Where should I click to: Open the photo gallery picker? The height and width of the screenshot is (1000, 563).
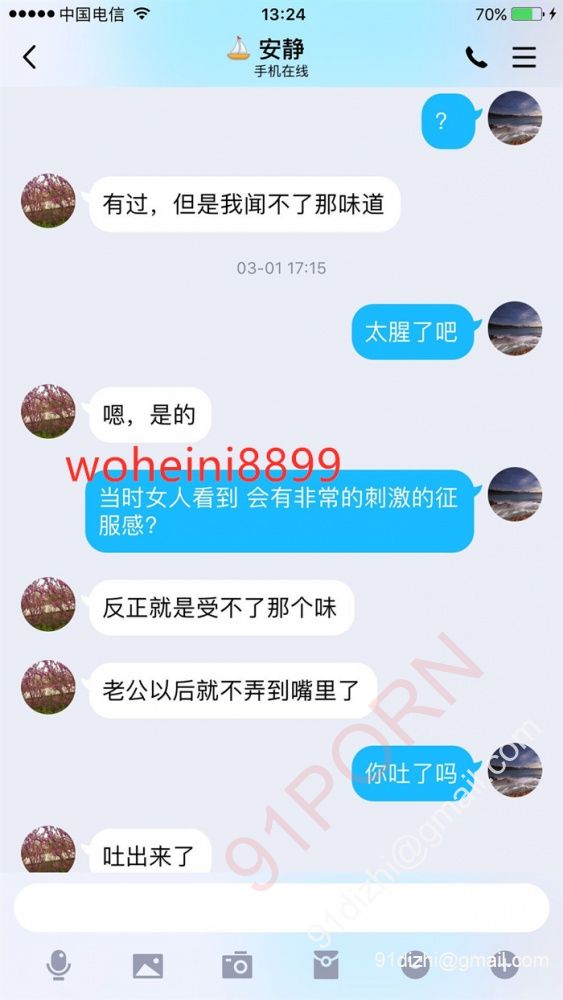pos(148,966)
